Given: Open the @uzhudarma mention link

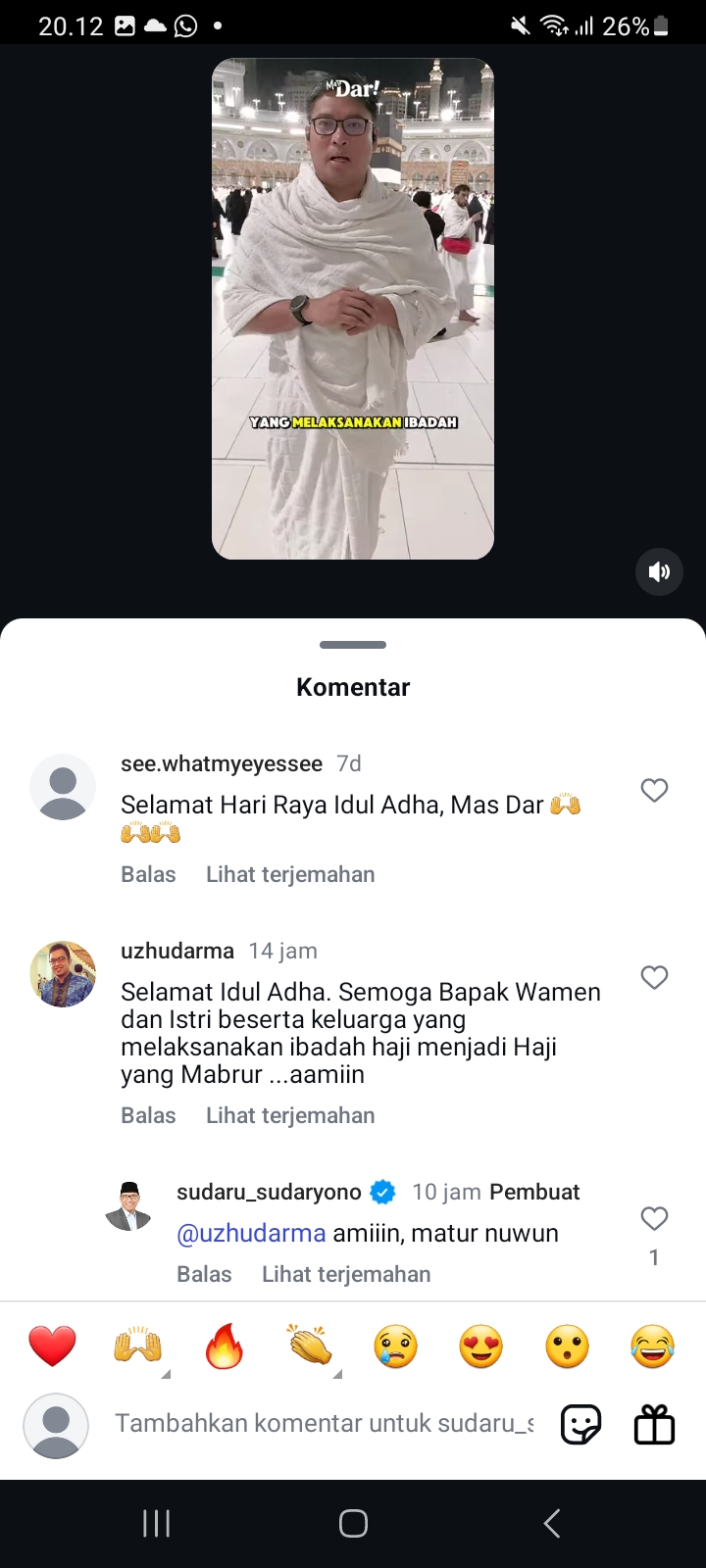Looking at the screenshot, I should pyautogui.click(x=251, y=1233).
